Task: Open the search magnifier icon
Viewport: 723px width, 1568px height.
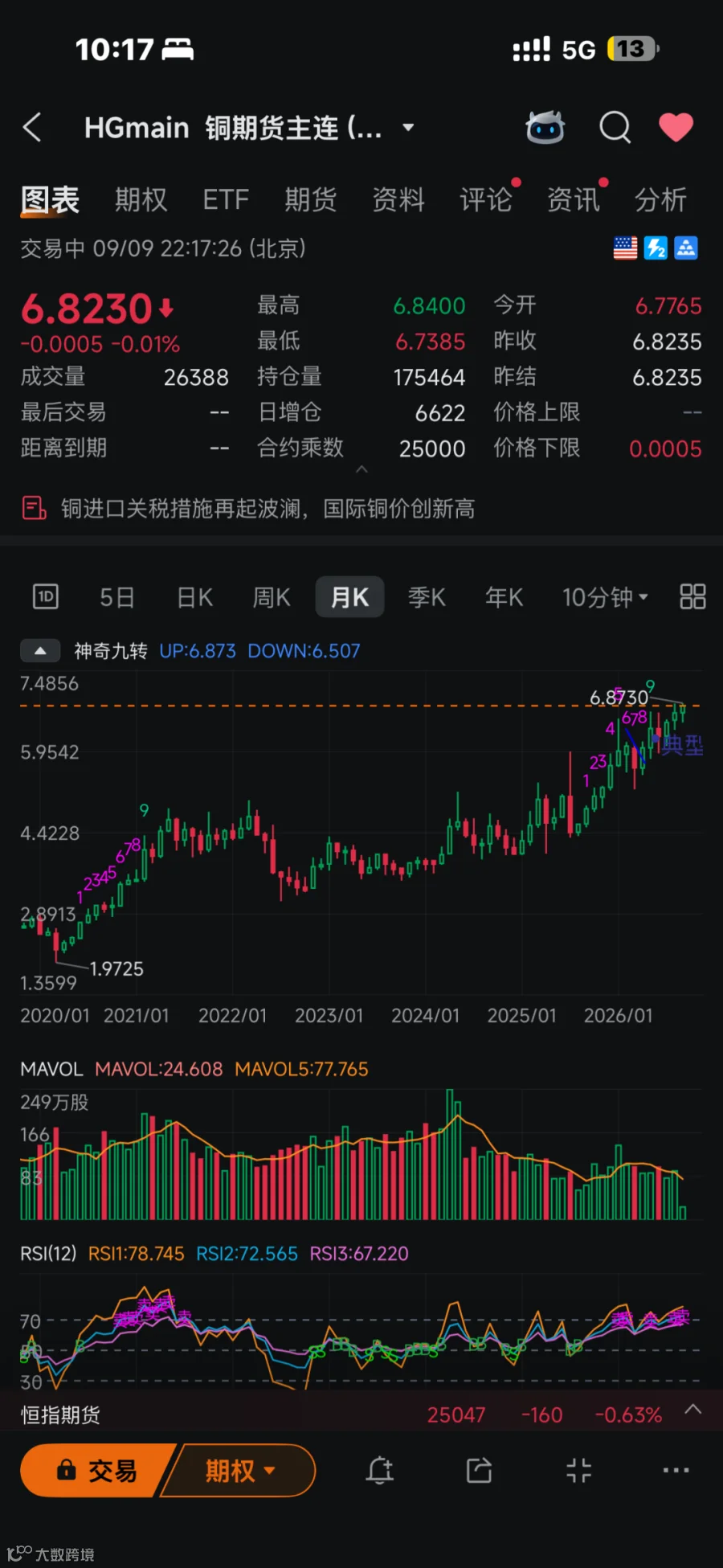Action: tap(615, 127)
